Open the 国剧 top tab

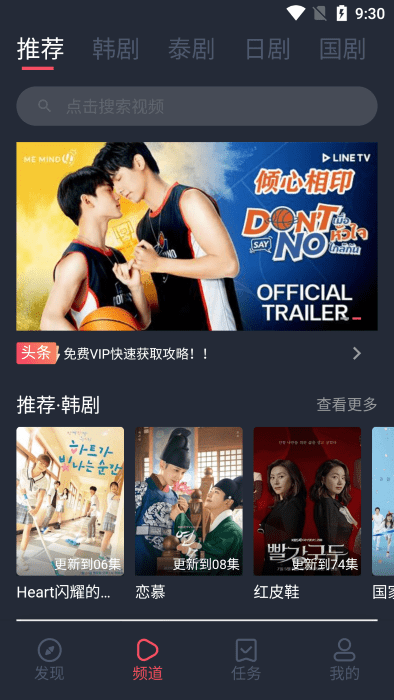(x=343, y=49)
